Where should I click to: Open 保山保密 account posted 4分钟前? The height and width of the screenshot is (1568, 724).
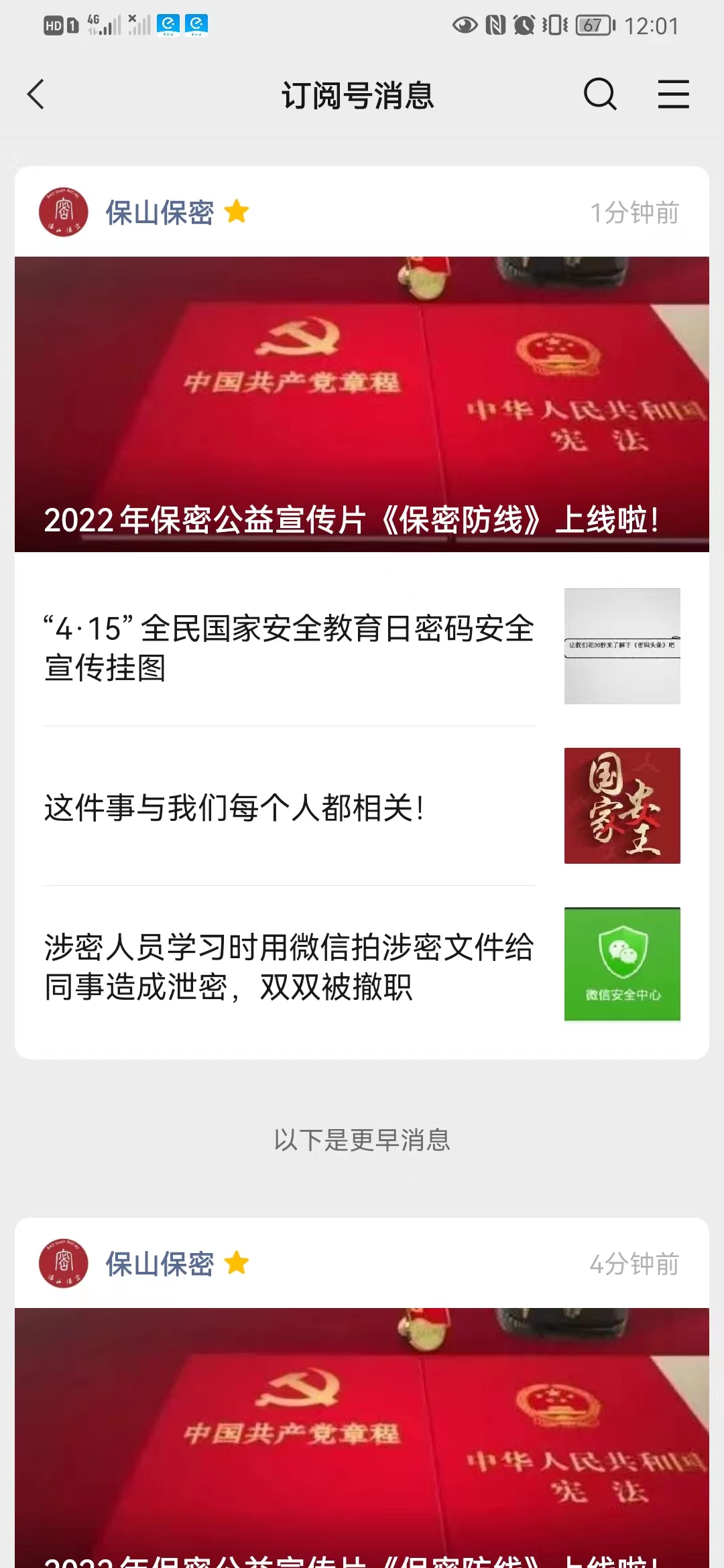coord(160,1264)
